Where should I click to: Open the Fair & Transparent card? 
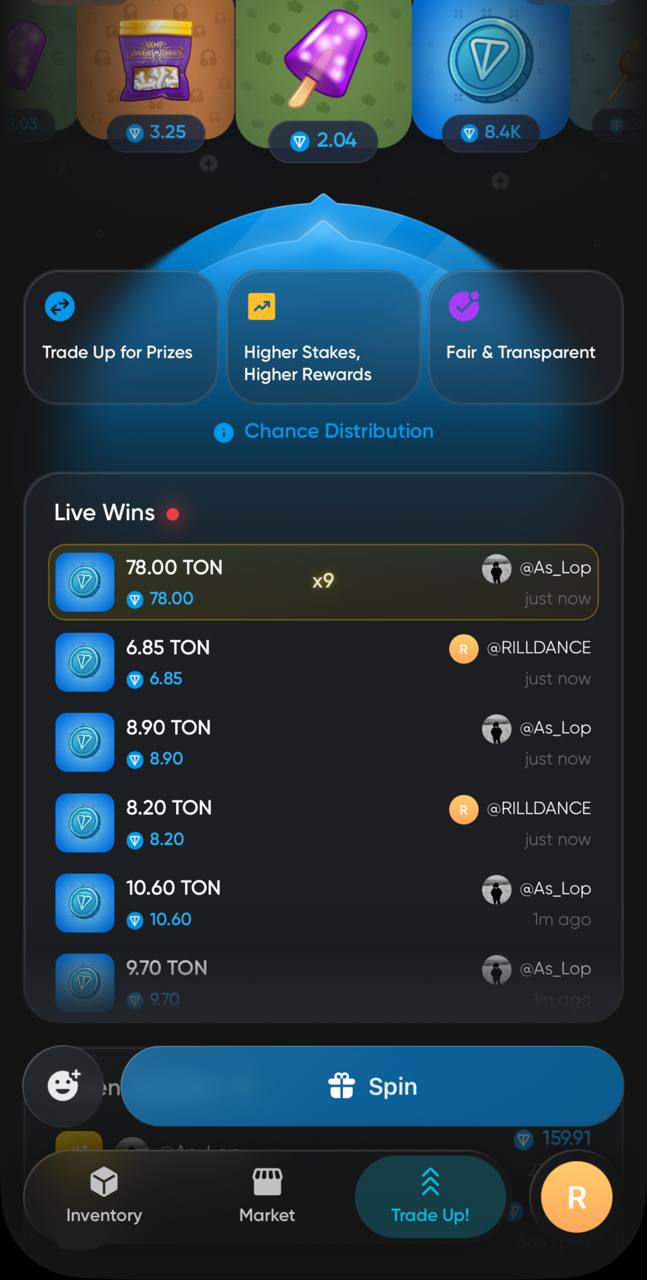525,337
